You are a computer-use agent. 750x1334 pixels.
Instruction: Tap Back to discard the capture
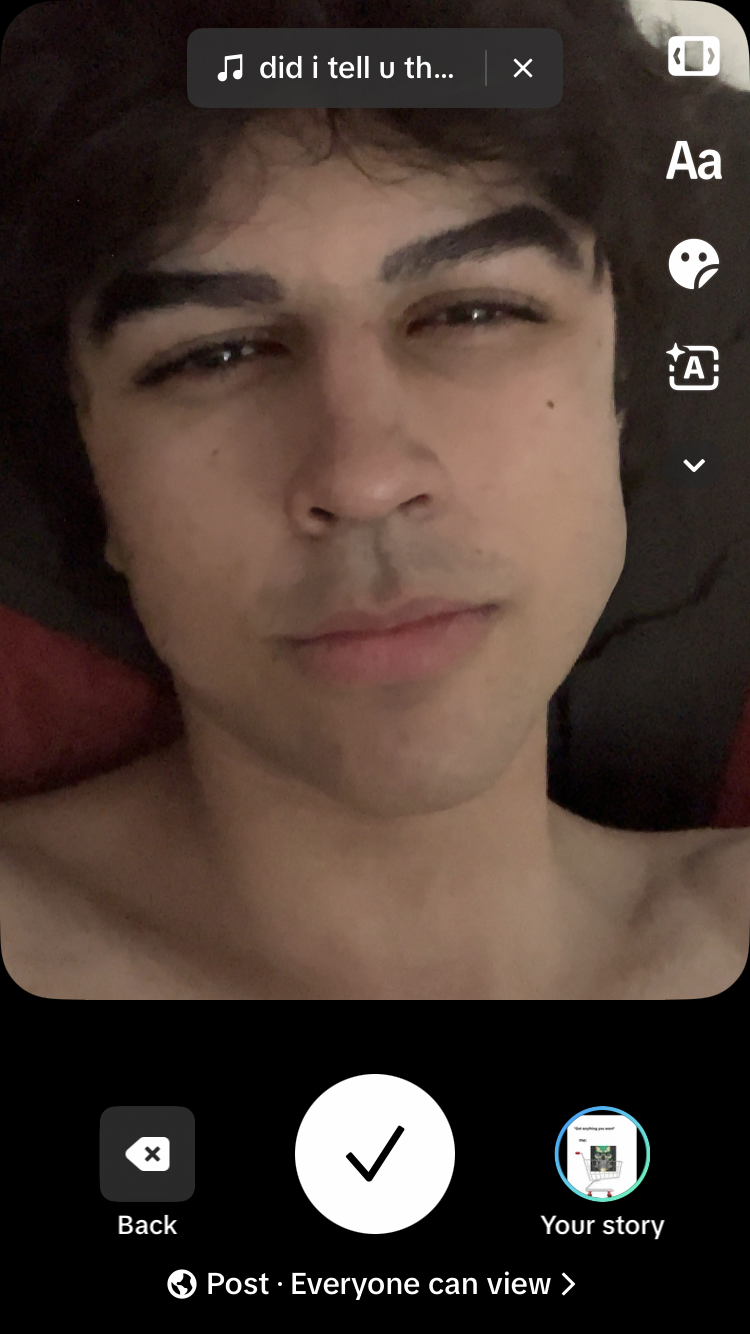[147, 1155]
